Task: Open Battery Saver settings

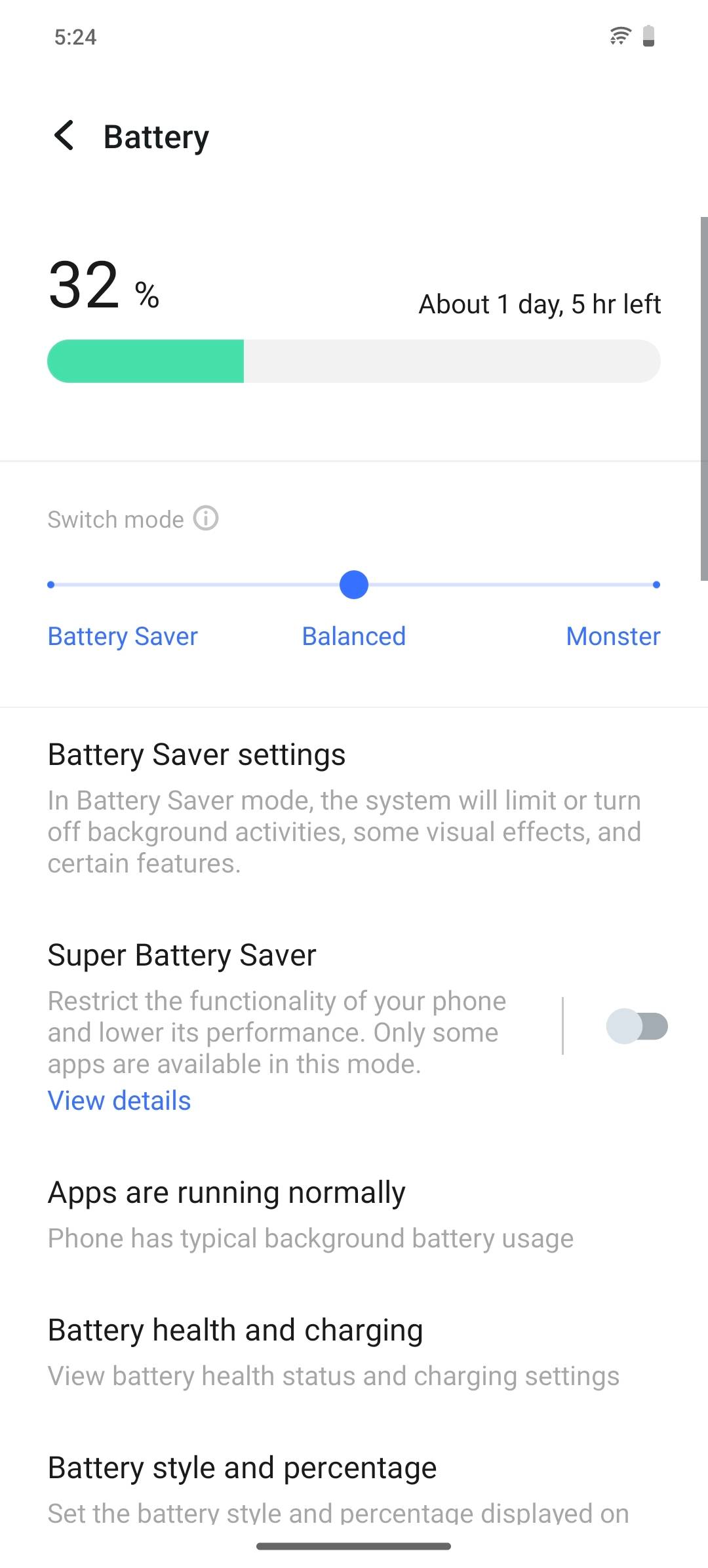Action: point(197,754)
